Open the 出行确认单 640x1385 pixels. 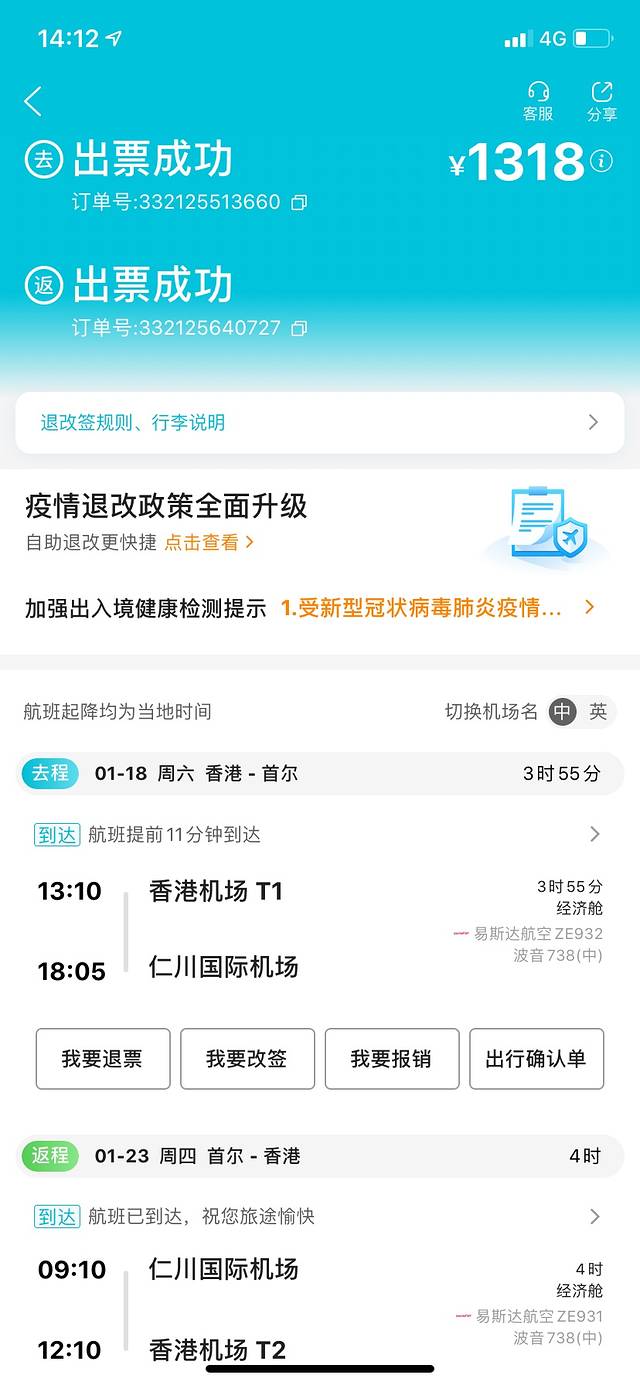point(536,1058)
